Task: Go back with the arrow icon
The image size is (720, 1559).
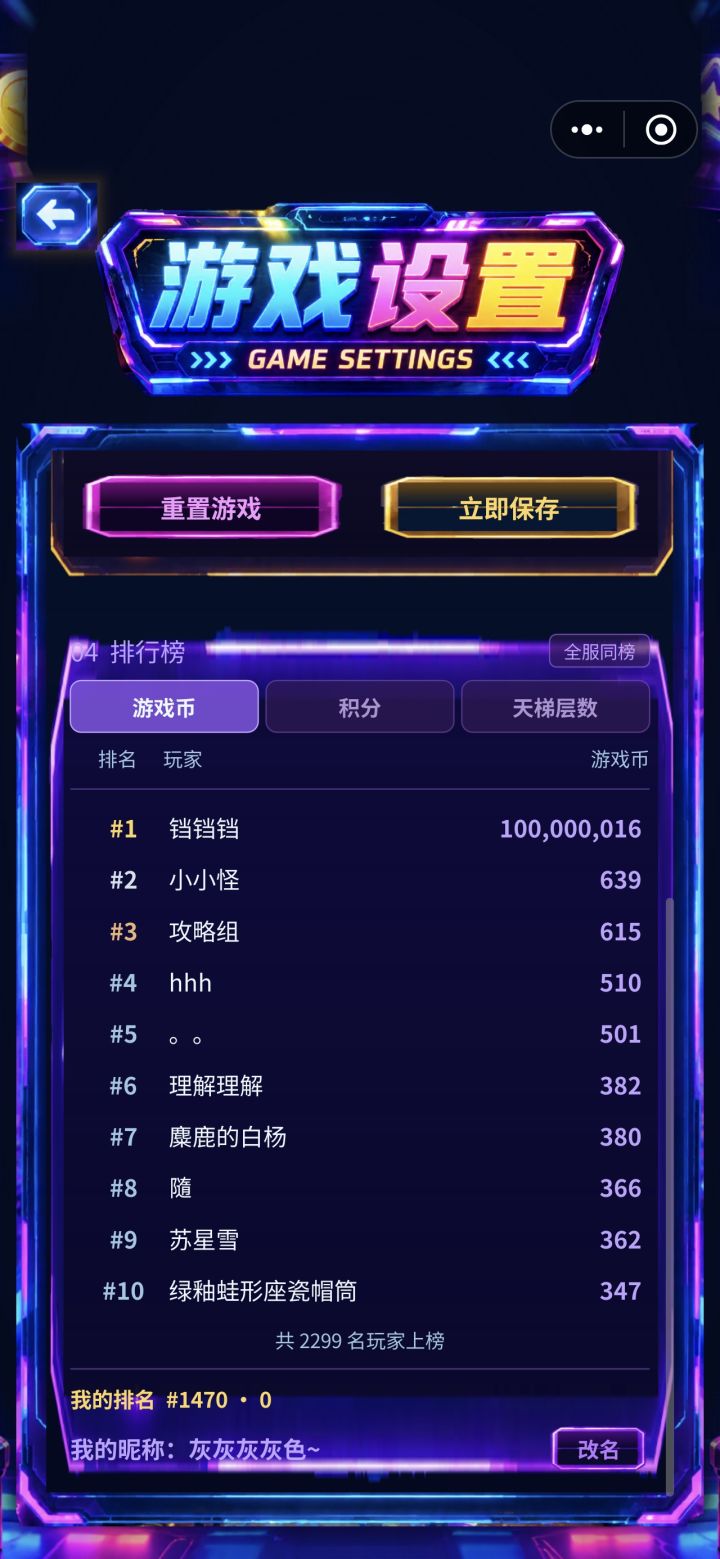Action: (x=57, y=214)
